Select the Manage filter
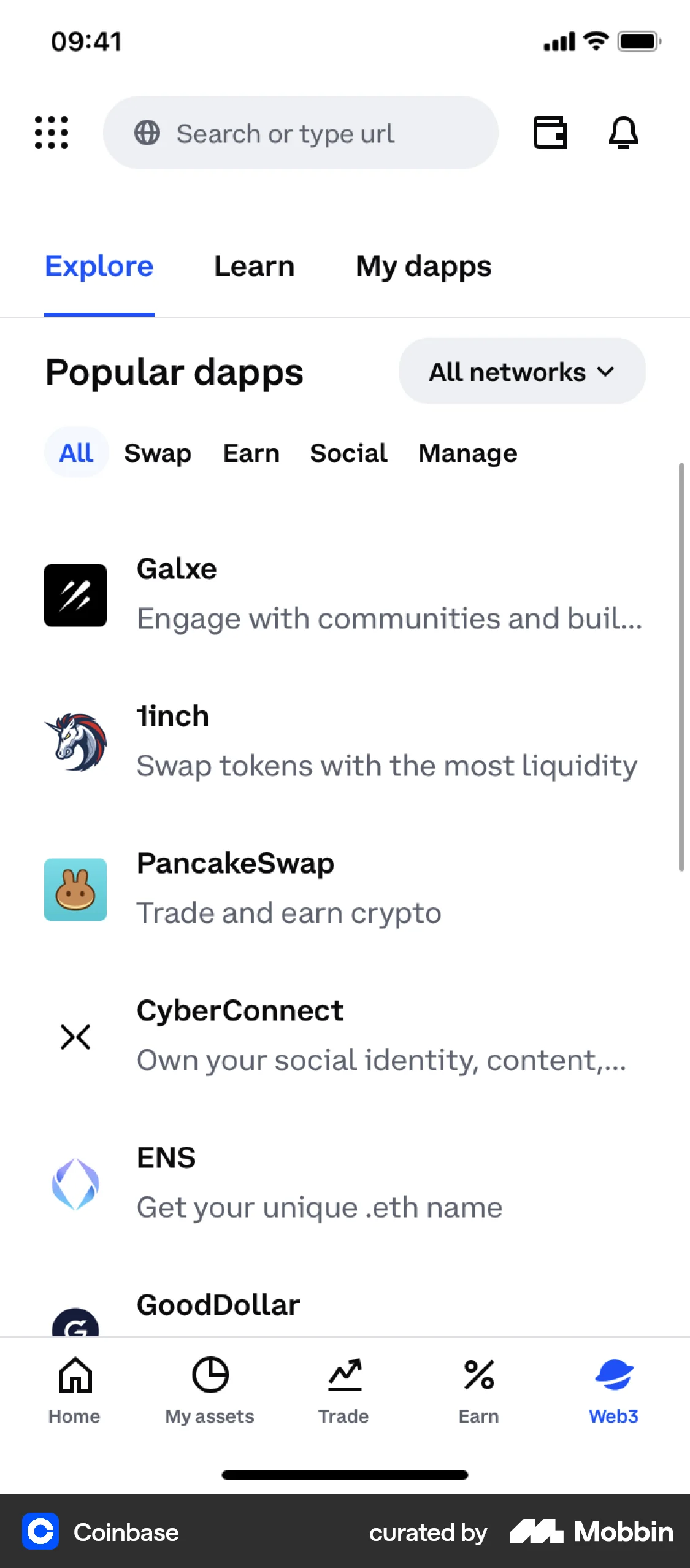Image resolution: width=690 pixels, height=1568 pixels. coord(467,453)
